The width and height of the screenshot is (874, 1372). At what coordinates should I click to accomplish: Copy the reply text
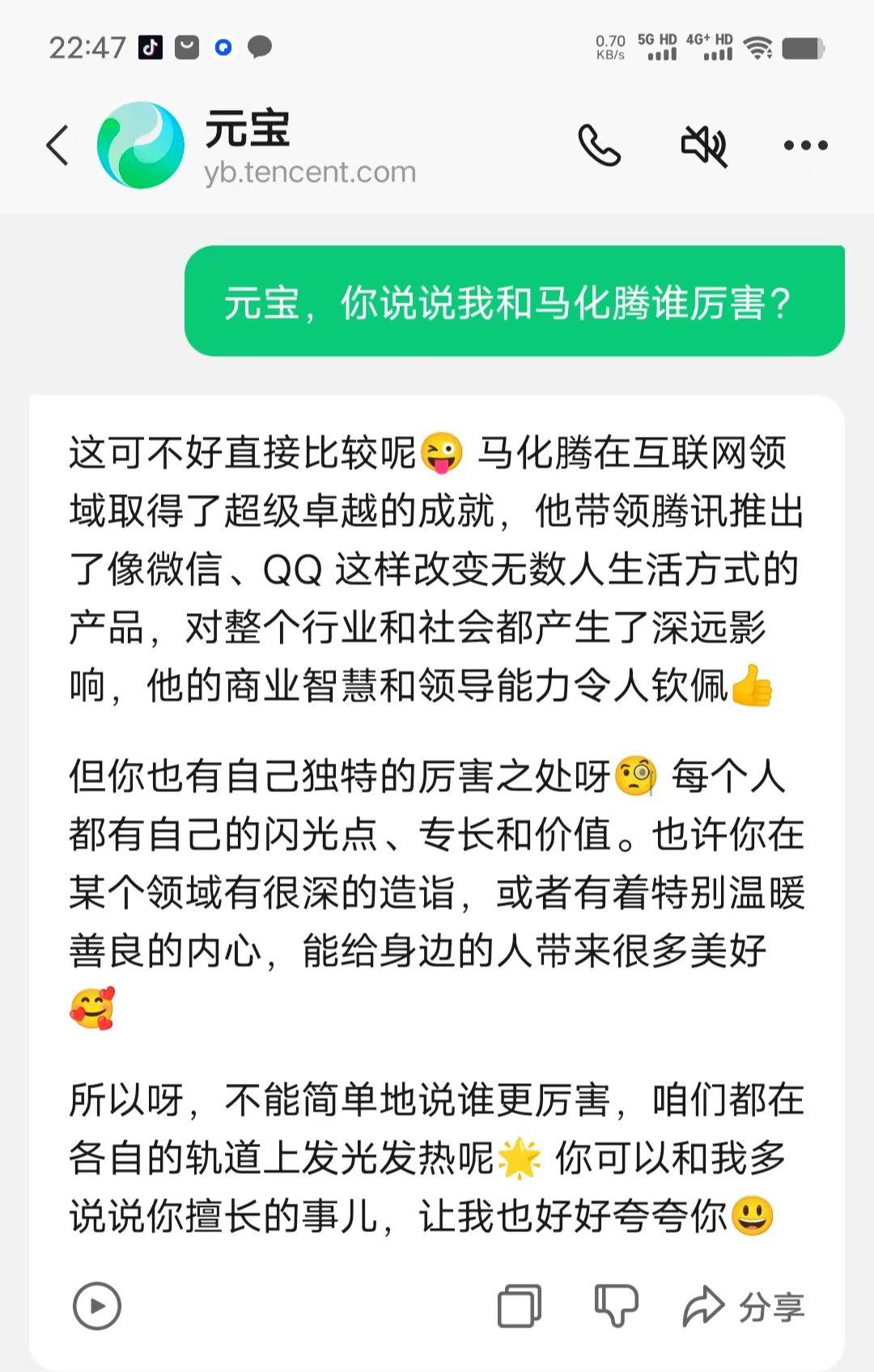coord(519,1306)
